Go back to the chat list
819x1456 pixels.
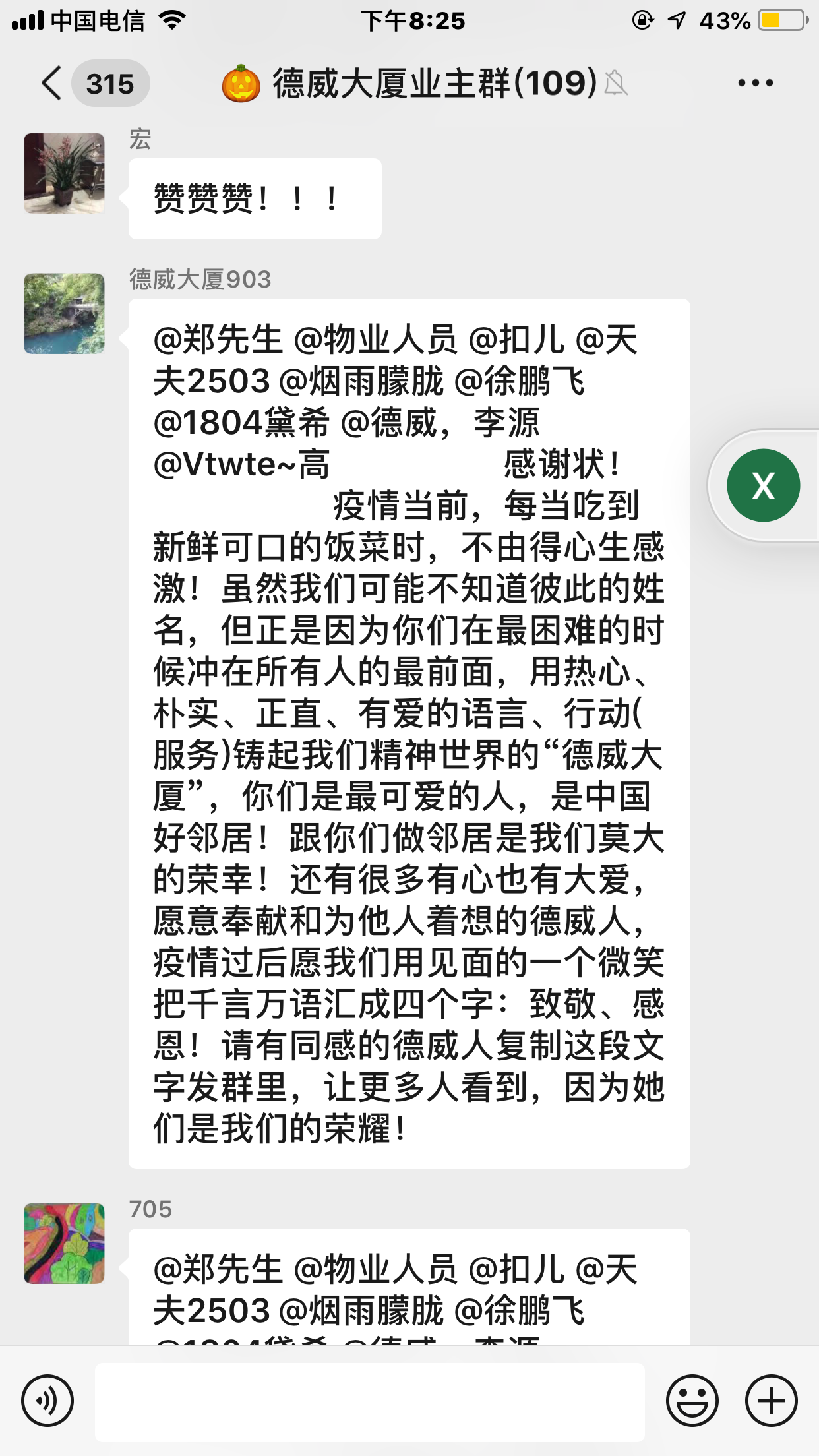point(53,84)
